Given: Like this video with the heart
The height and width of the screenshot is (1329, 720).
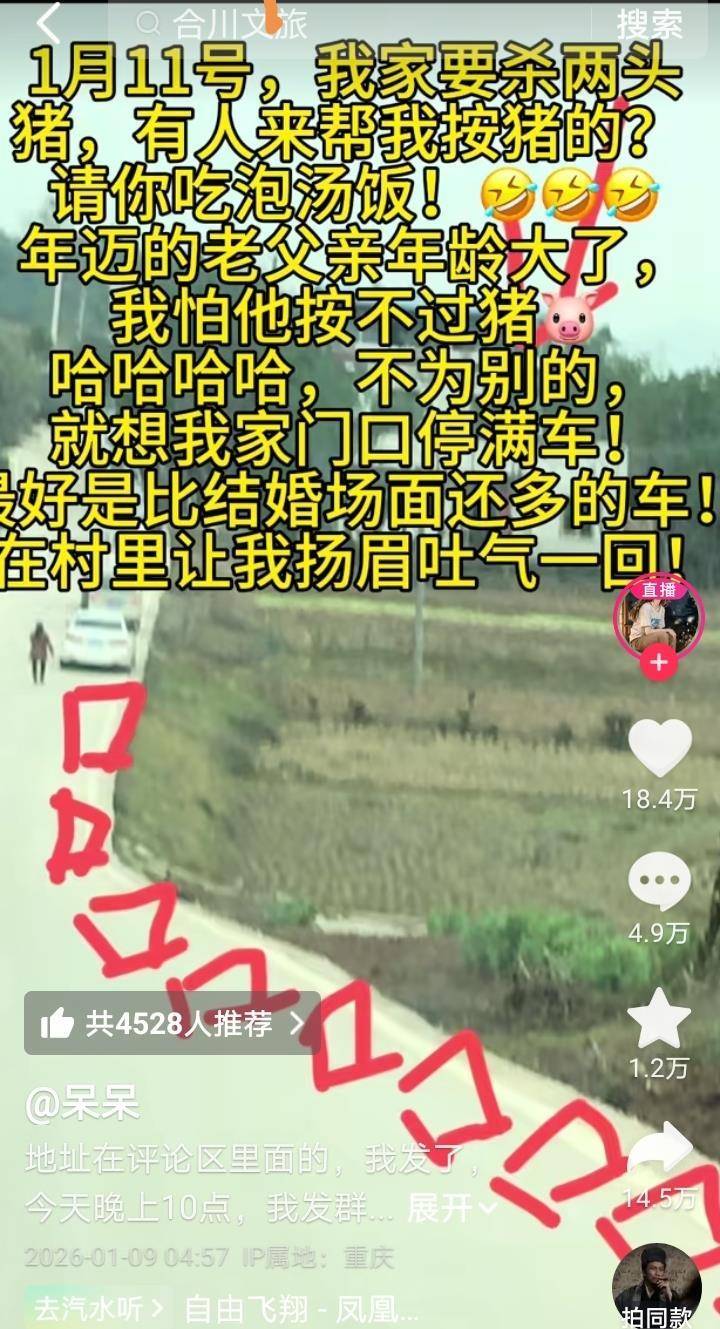Looking at the screenshot, I should point(659,748).
